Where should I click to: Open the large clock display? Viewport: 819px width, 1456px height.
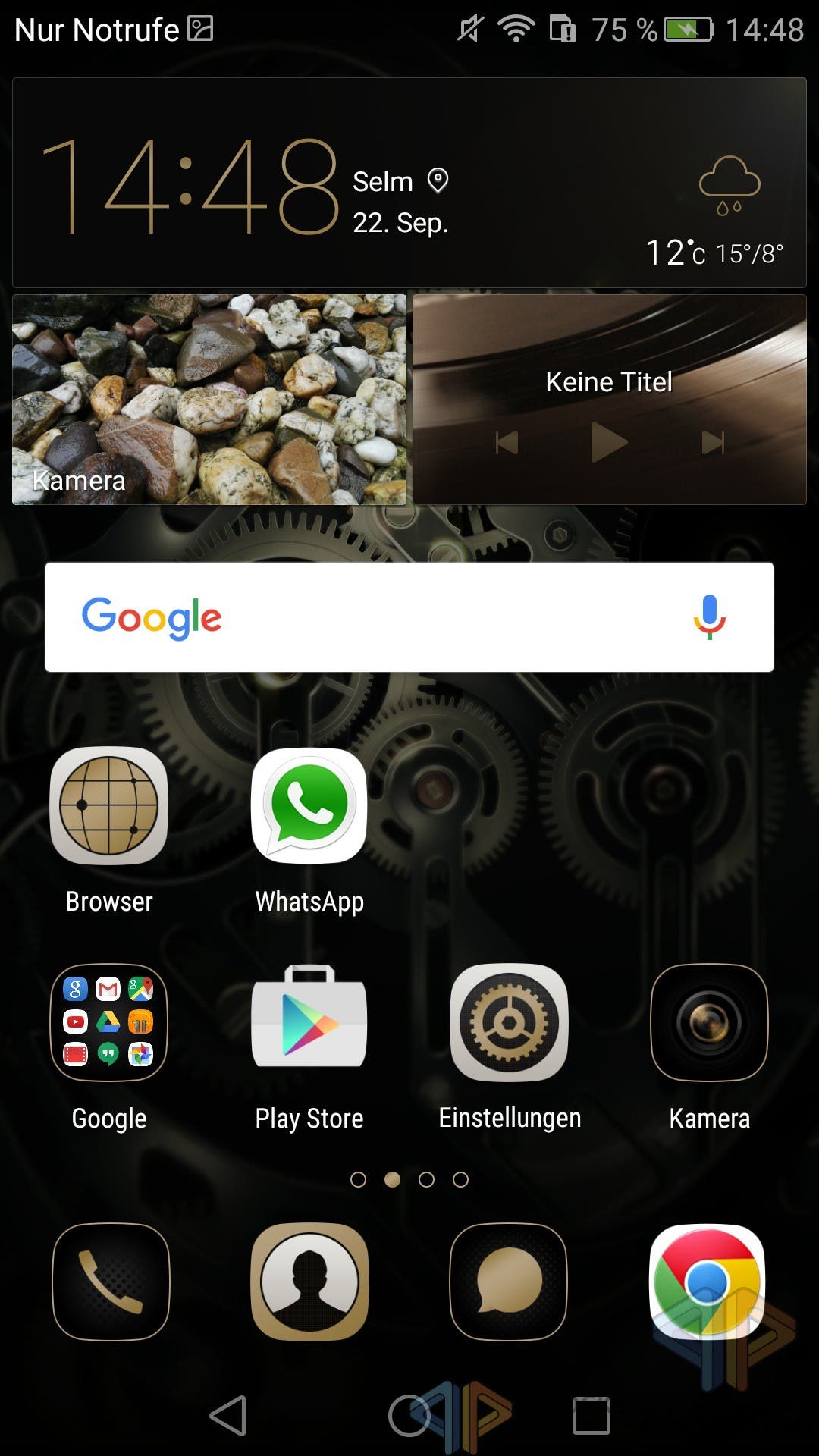[x=190, y=186]
